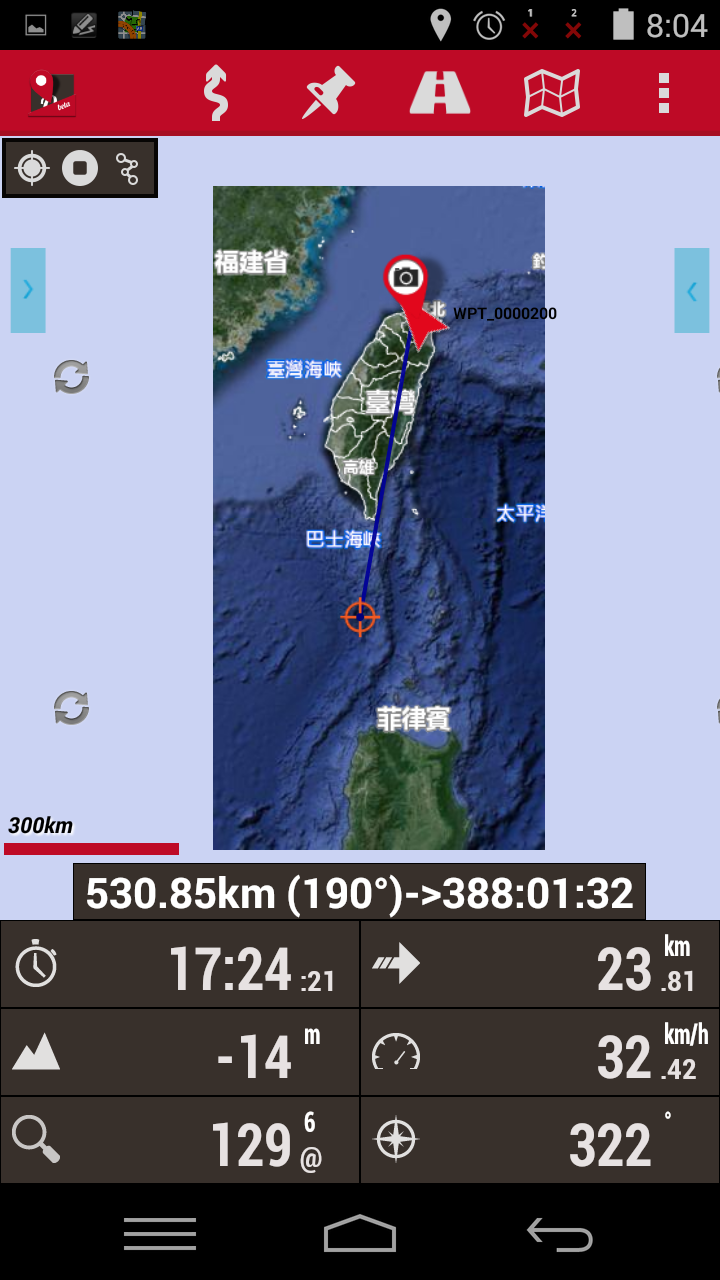Tap the speed dashboard cell
Screen dimensions: 720x1280
point(540,1052)
